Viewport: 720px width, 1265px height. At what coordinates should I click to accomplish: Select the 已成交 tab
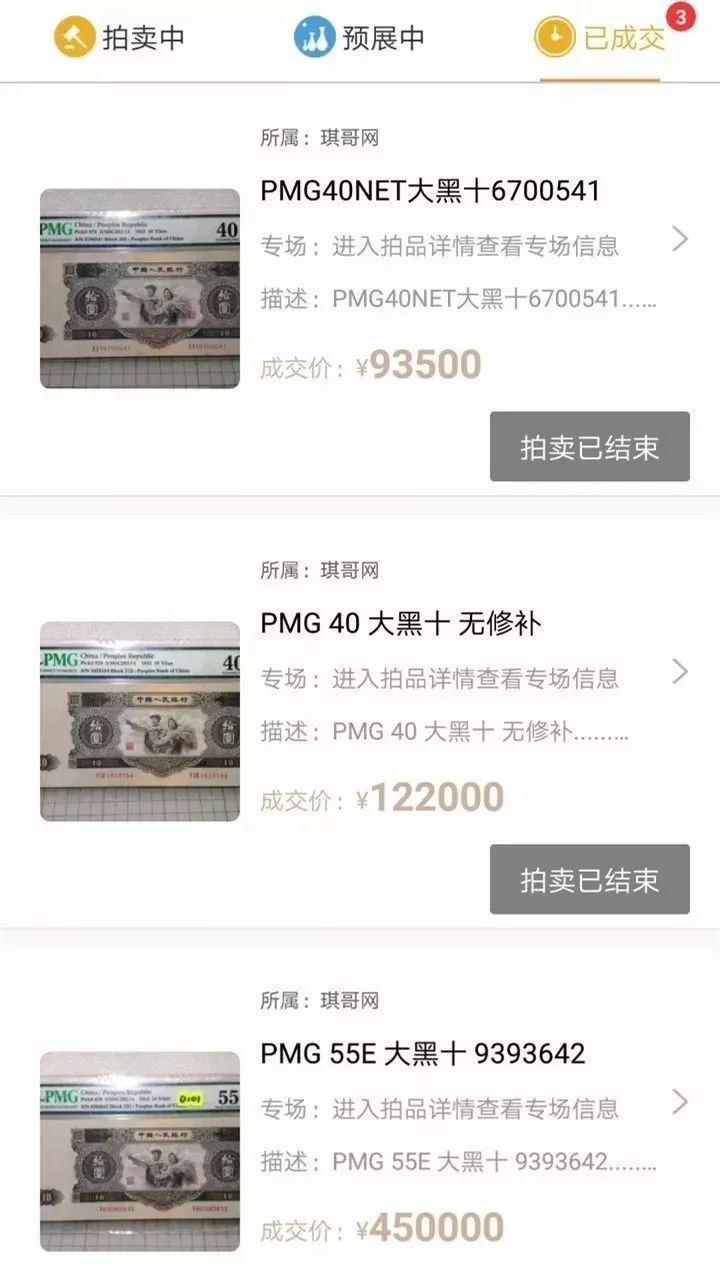point(600,38)
